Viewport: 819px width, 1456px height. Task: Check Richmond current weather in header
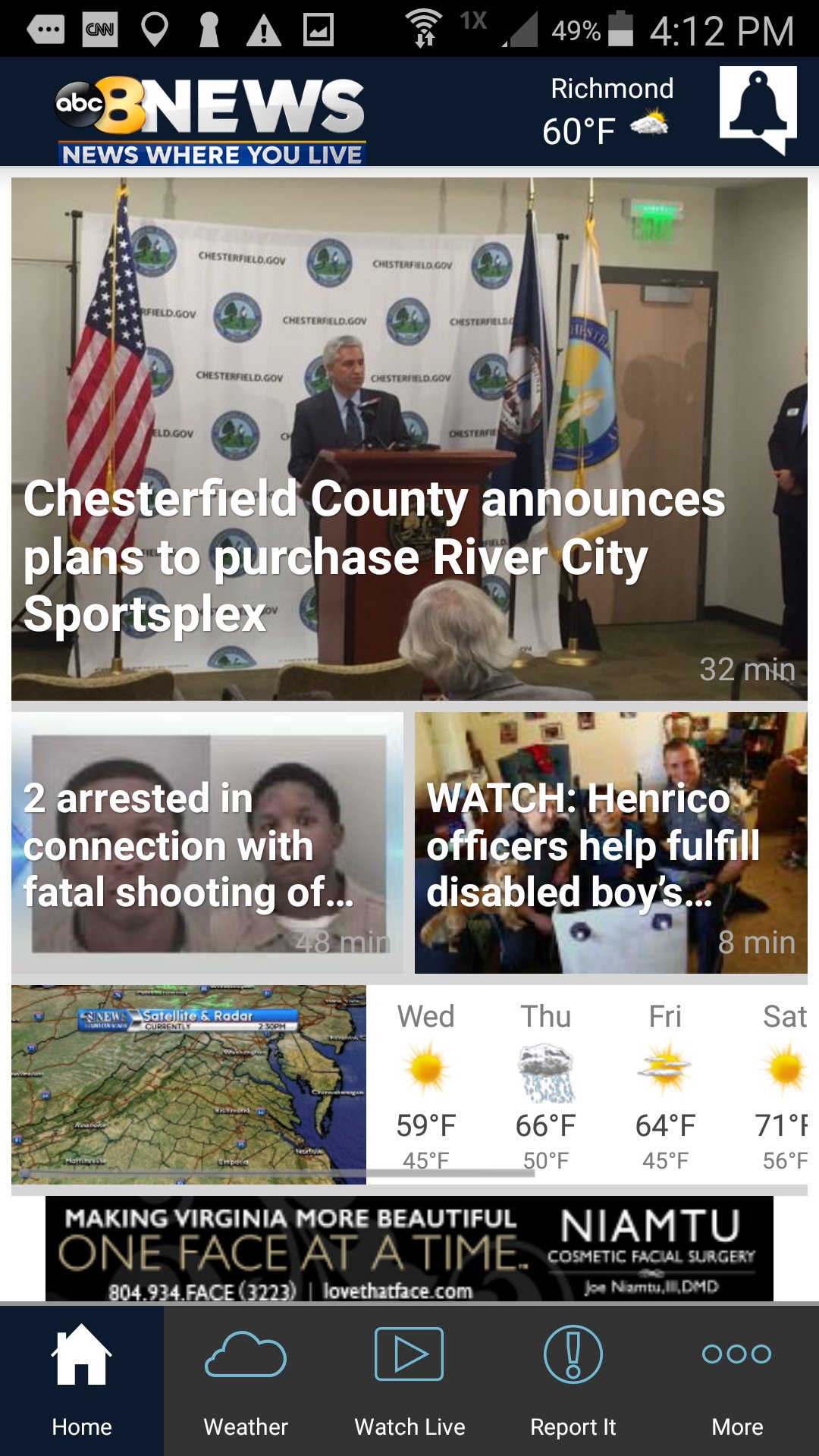pyautogui.click(x=609, y=112)
